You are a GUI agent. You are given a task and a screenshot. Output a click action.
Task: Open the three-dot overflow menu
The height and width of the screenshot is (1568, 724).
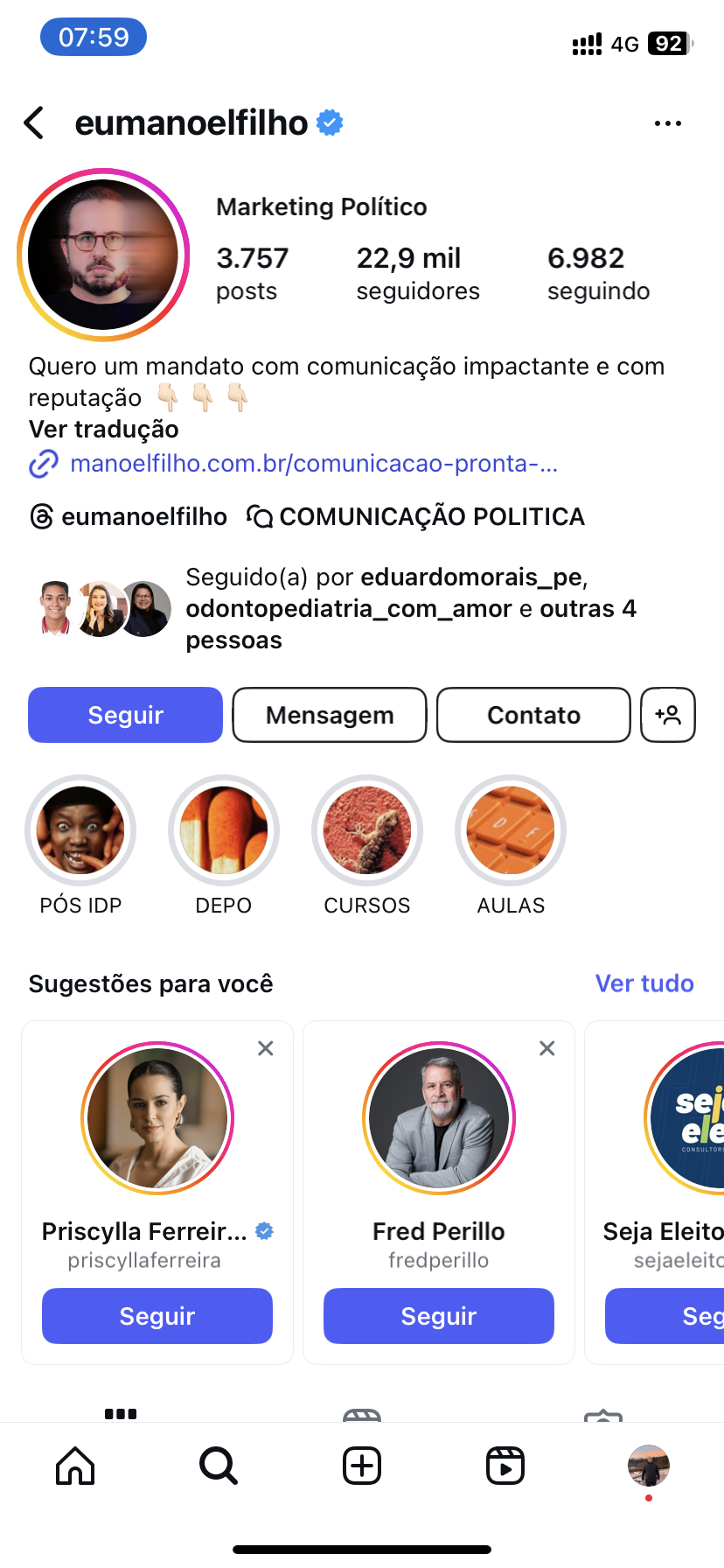click(x=667, y=123)
